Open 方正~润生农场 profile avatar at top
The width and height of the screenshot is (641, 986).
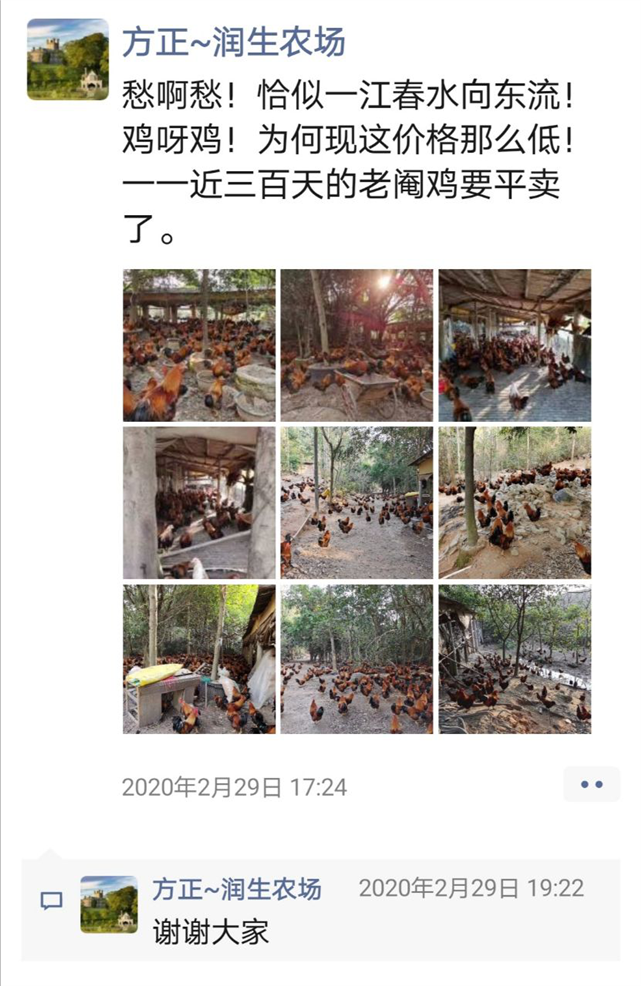[x=68, y=59]
